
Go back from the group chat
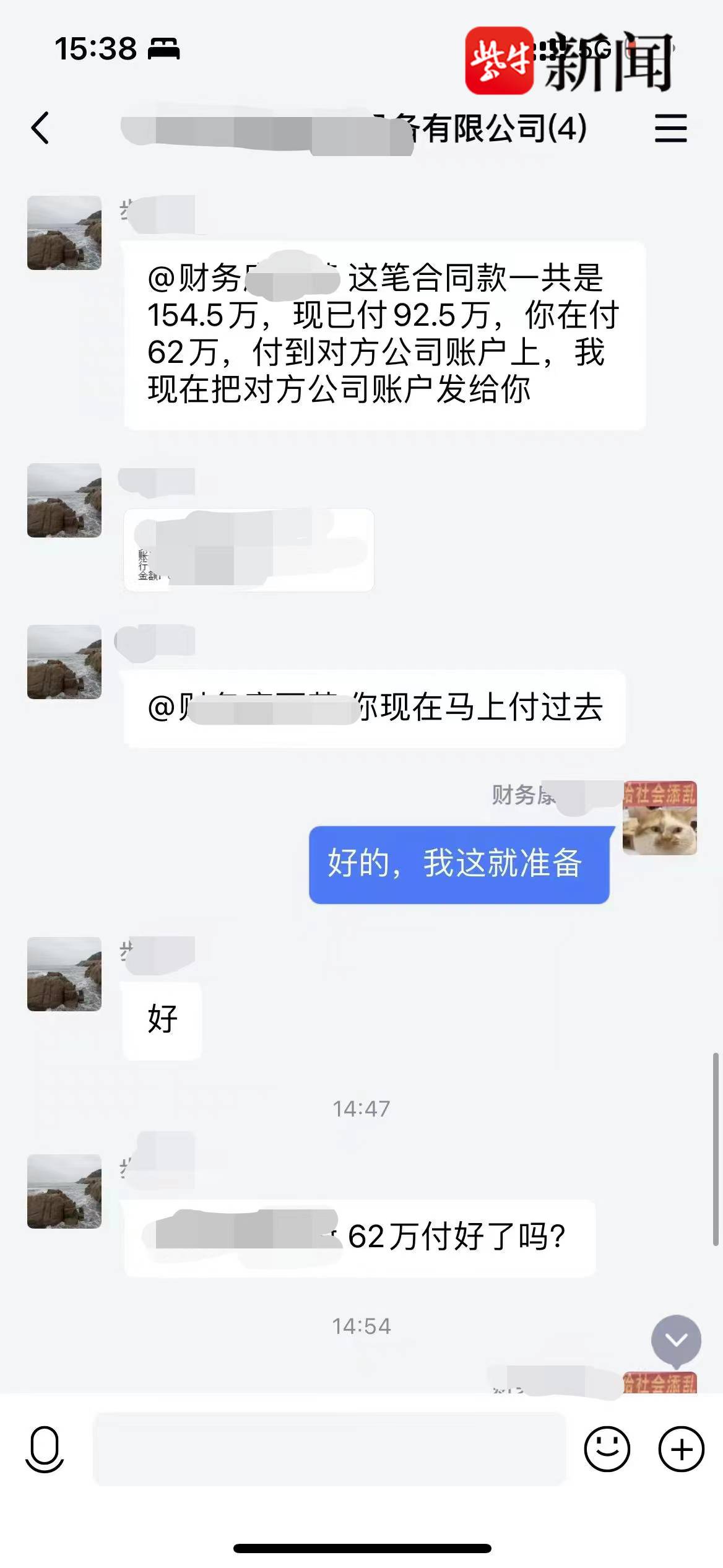point(41,128)
